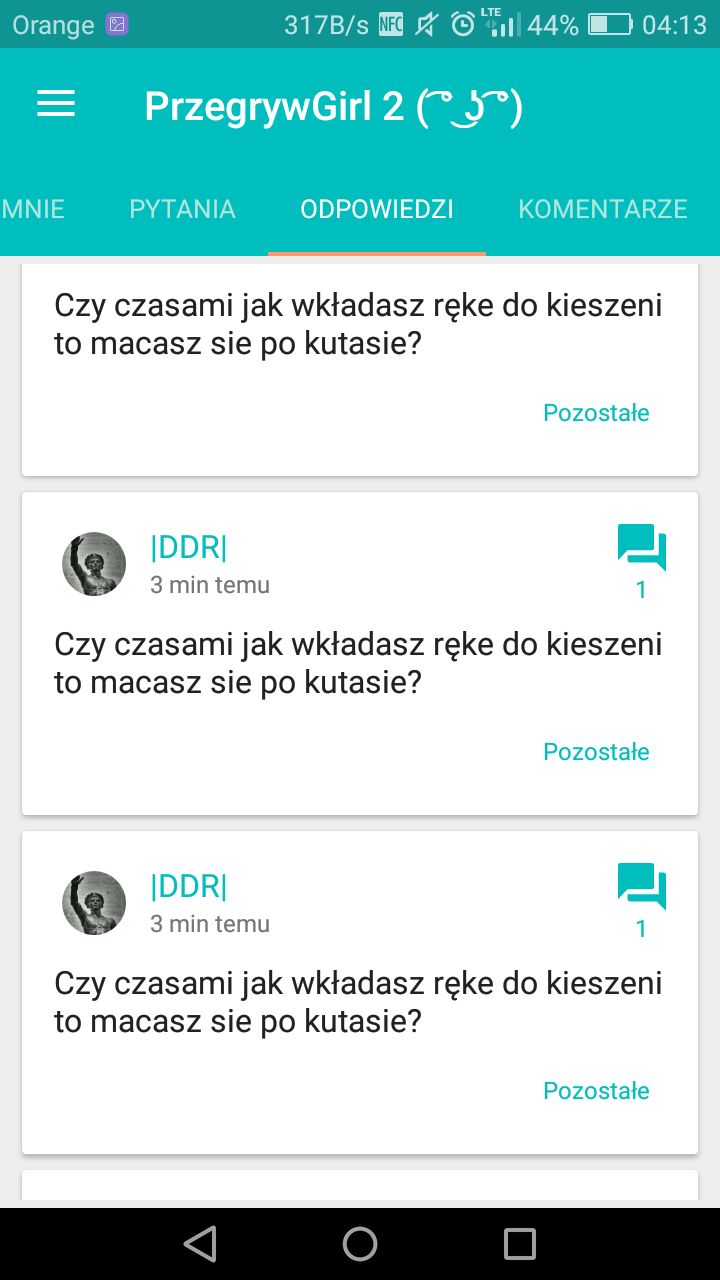720x1280 pixels.
Task: Go to the Android home screen
Action: point(360,1243)
